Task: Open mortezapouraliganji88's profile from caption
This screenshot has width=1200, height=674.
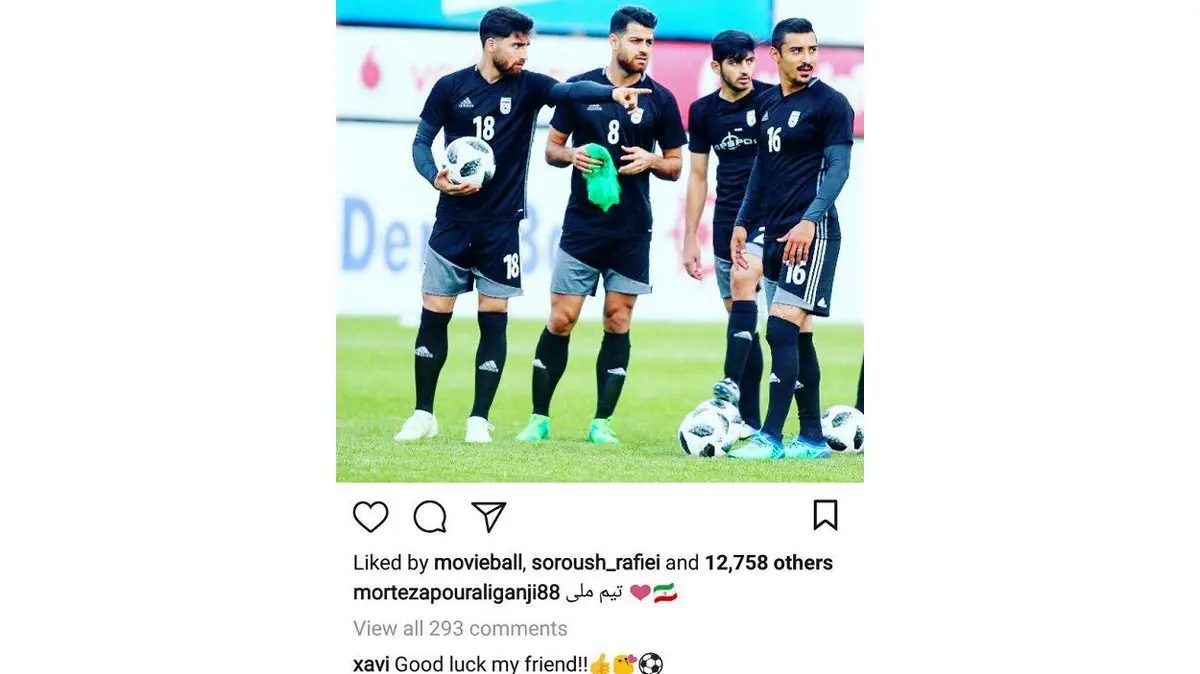Action: click(456, 593)
